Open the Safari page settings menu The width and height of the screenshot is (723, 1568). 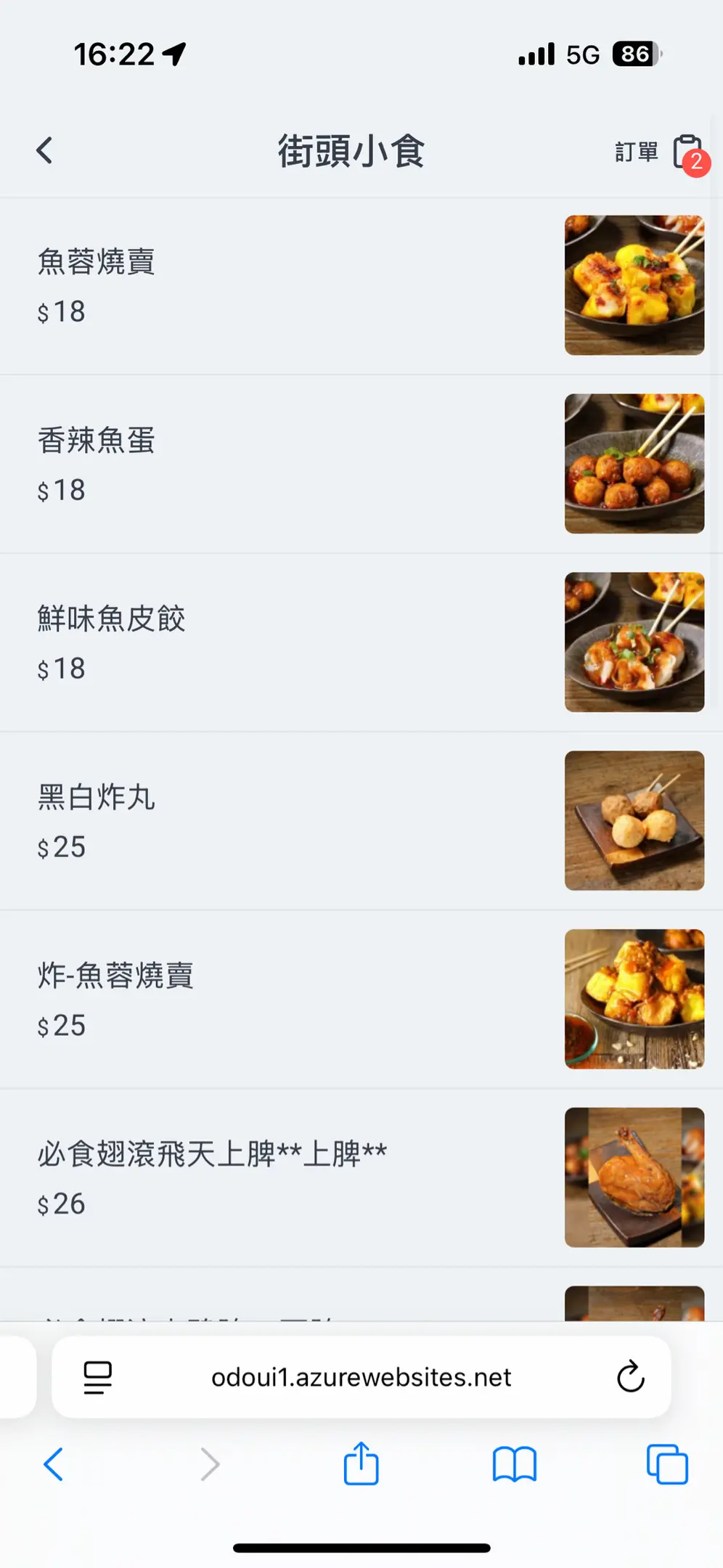point(97,1377)
